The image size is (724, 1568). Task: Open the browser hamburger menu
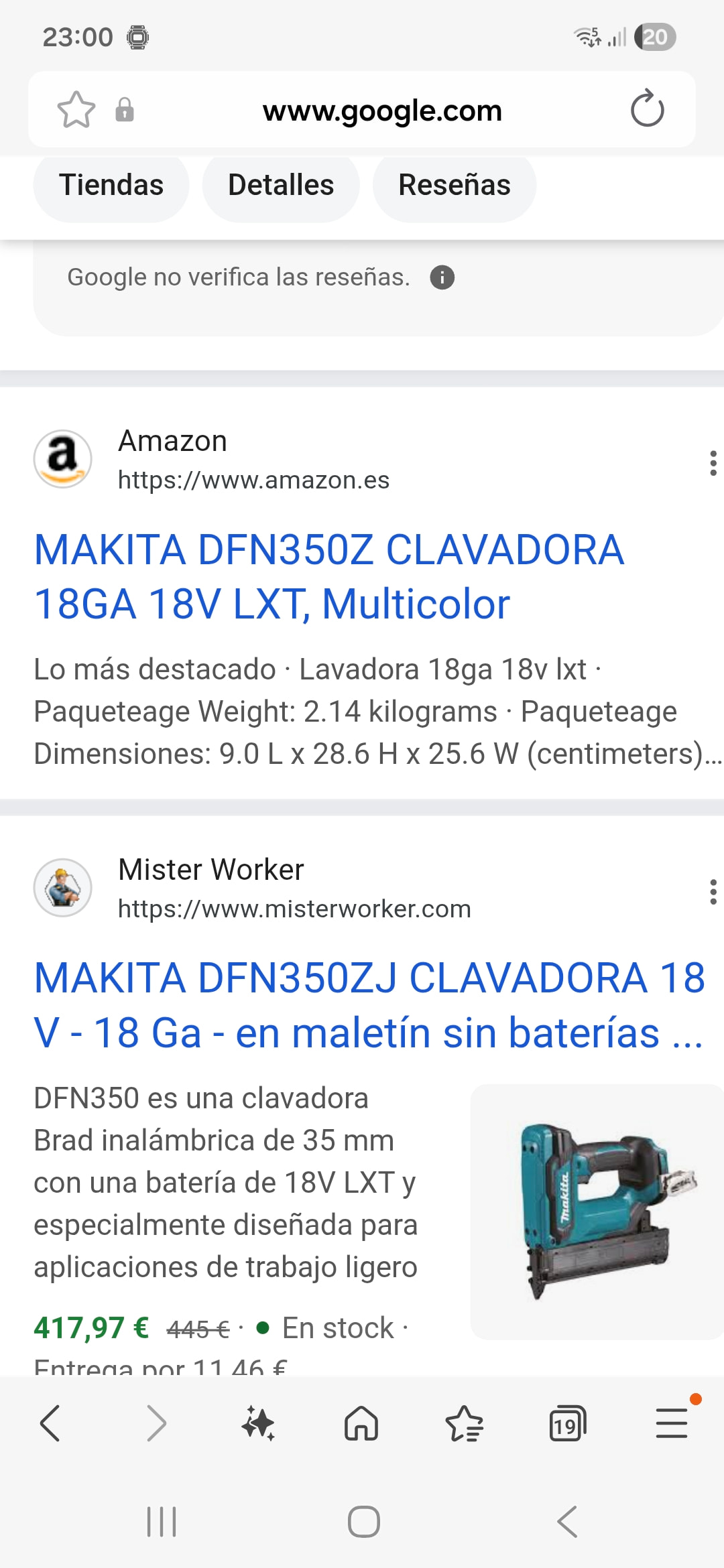[671, 1423]
